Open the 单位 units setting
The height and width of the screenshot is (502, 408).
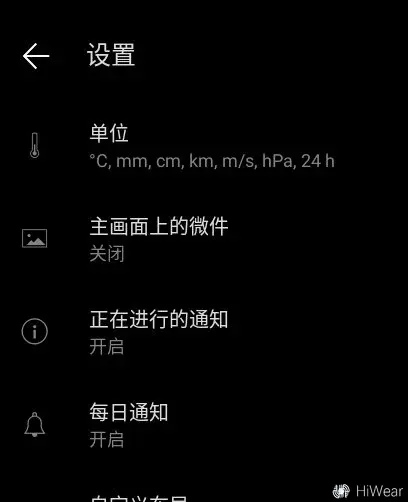[204, 146]
